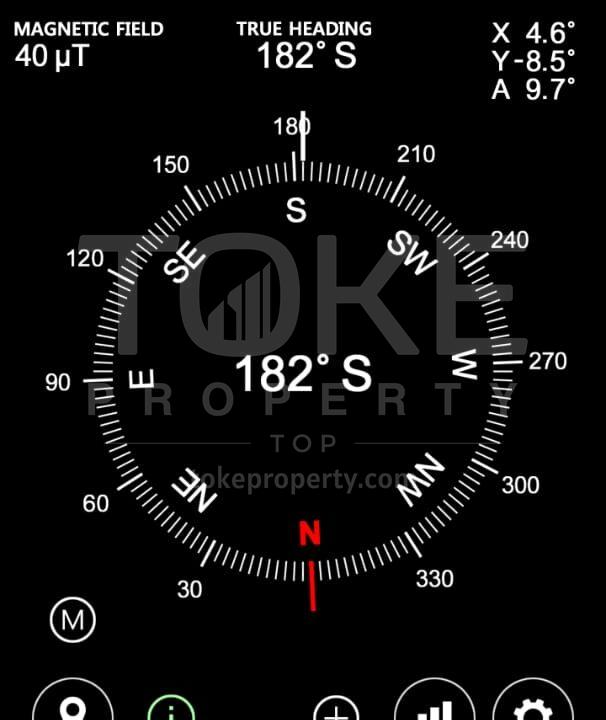Open the green info icon
Viewport: 606px width, 720px height.
pyautogui.click(x=171, y=710)
